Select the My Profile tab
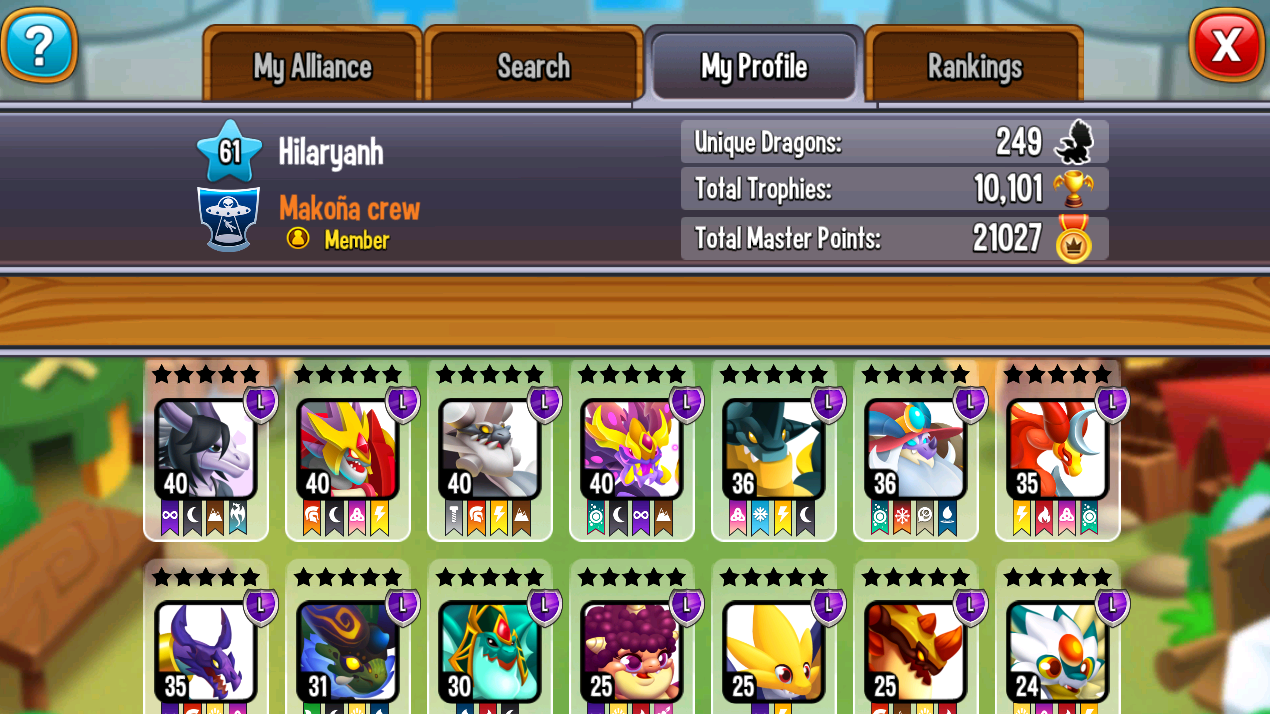The height and width of the screenshot is (714, 1270). click(x=754, y=67)
